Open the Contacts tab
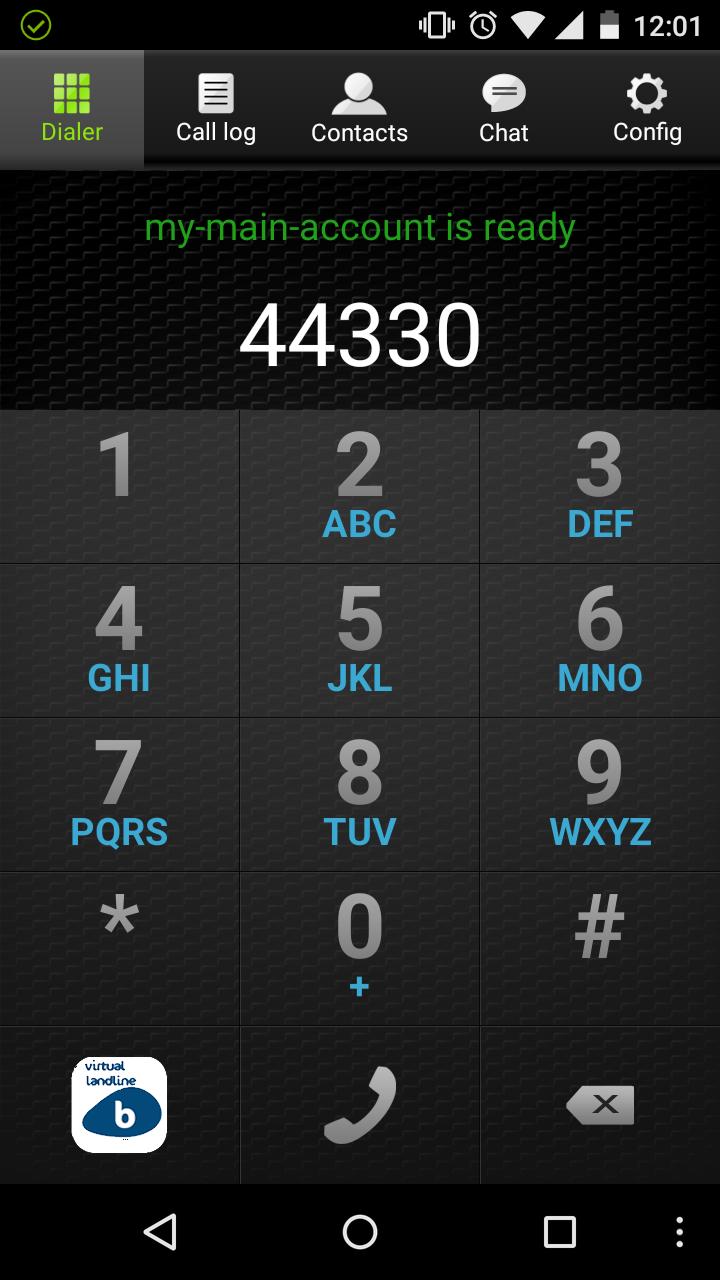The width and height of the screenshot is (720, 1280). point(359,109)
